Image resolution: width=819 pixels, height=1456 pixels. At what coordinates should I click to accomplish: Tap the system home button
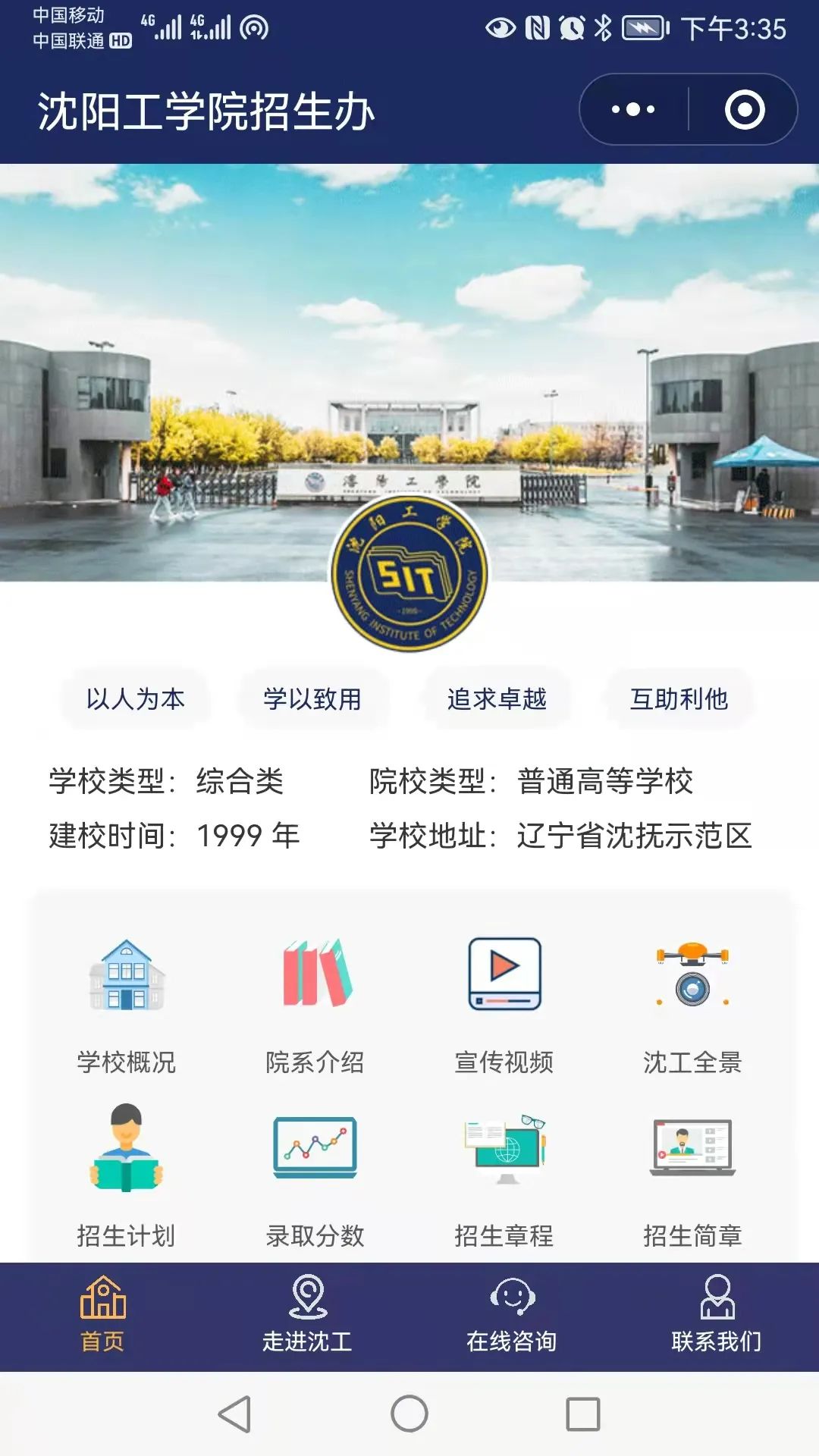tap(409, 1414)
